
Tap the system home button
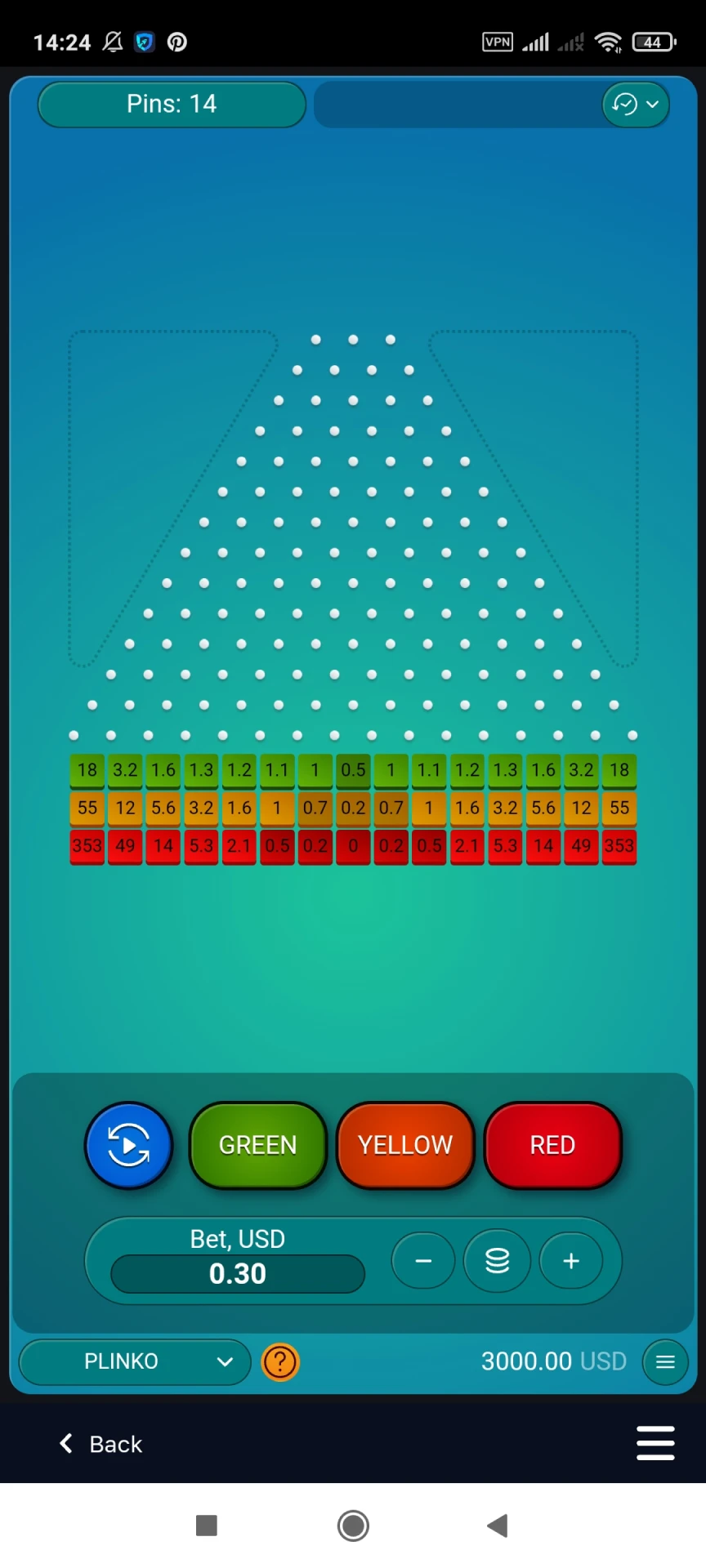[353, 1525]
